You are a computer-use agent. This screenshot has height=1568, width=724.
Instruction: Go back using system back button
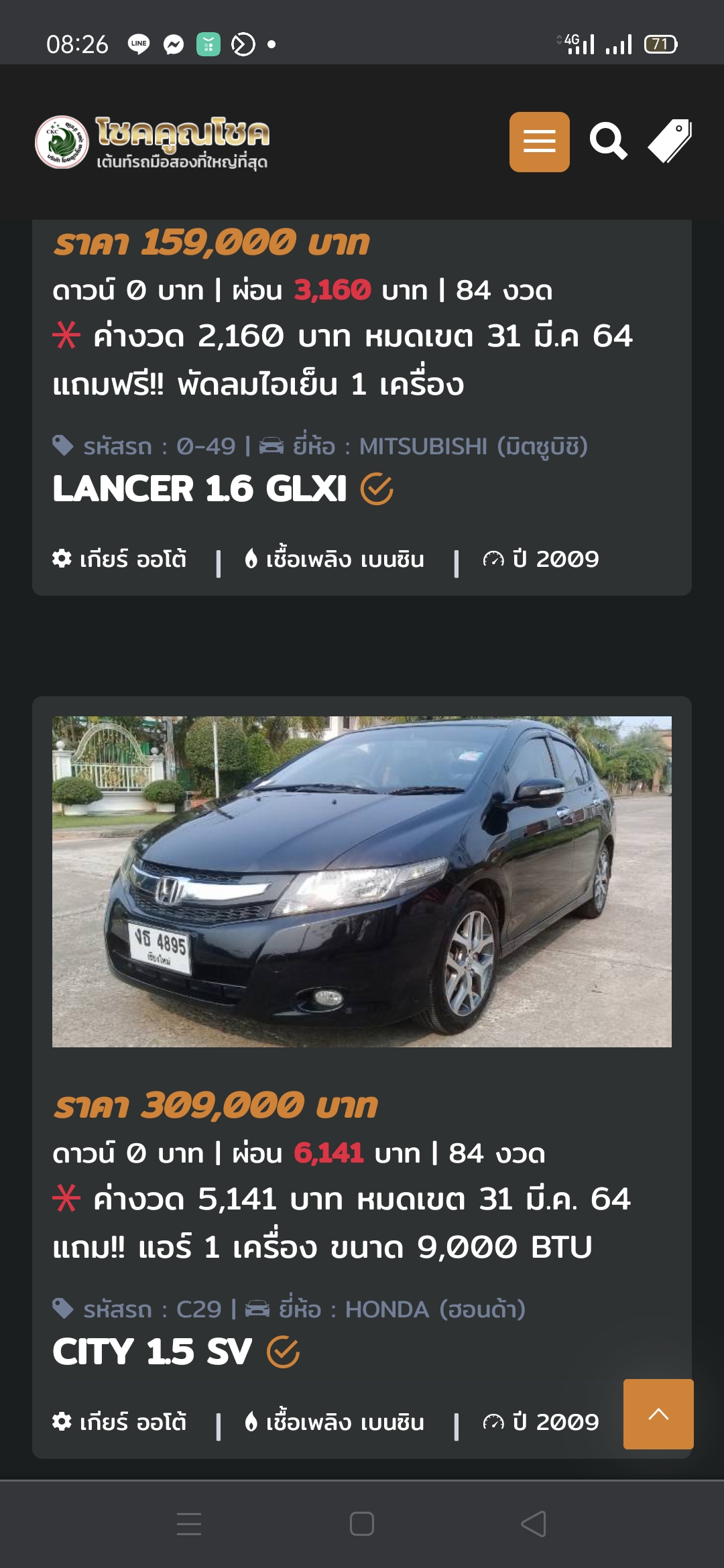click(534, 1524)
